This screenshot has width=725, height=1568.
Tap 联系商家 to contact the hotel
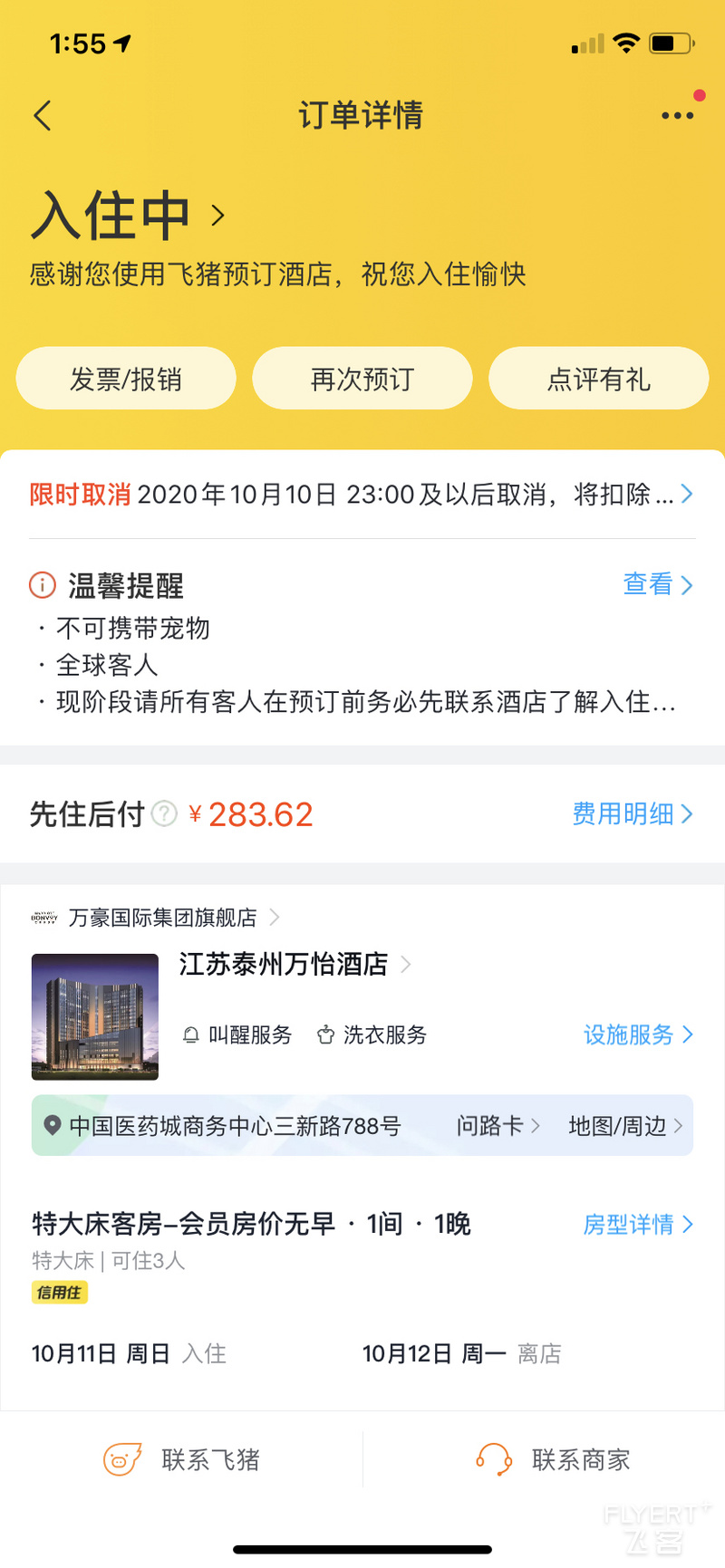click(553, 1459)
